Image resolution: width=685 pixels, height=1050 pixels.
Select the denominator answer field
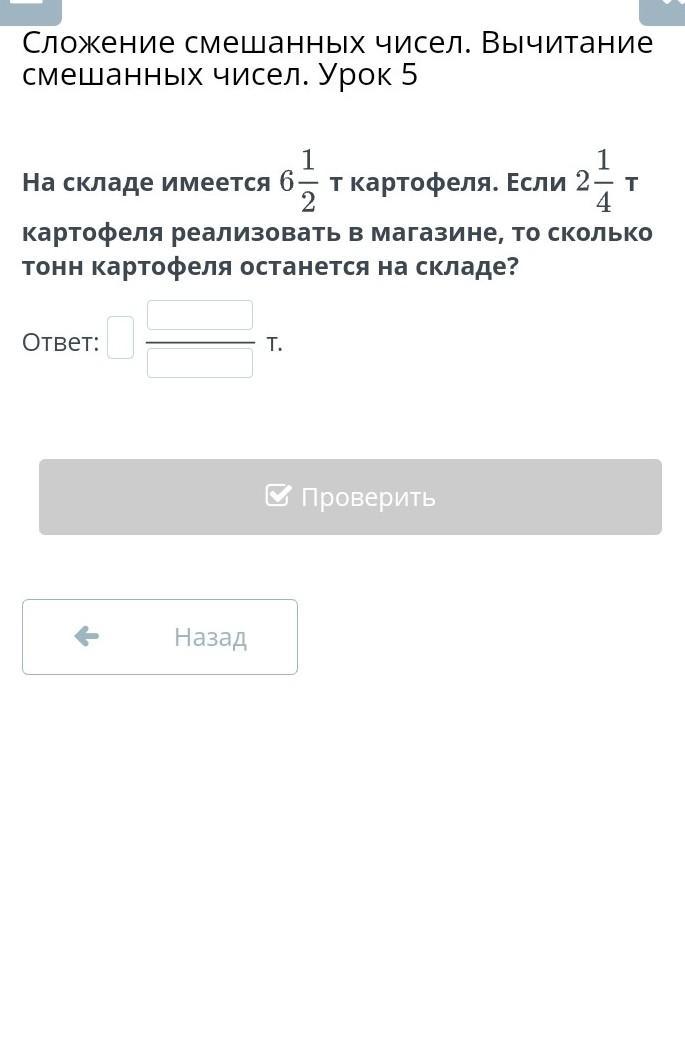point(200,362)
